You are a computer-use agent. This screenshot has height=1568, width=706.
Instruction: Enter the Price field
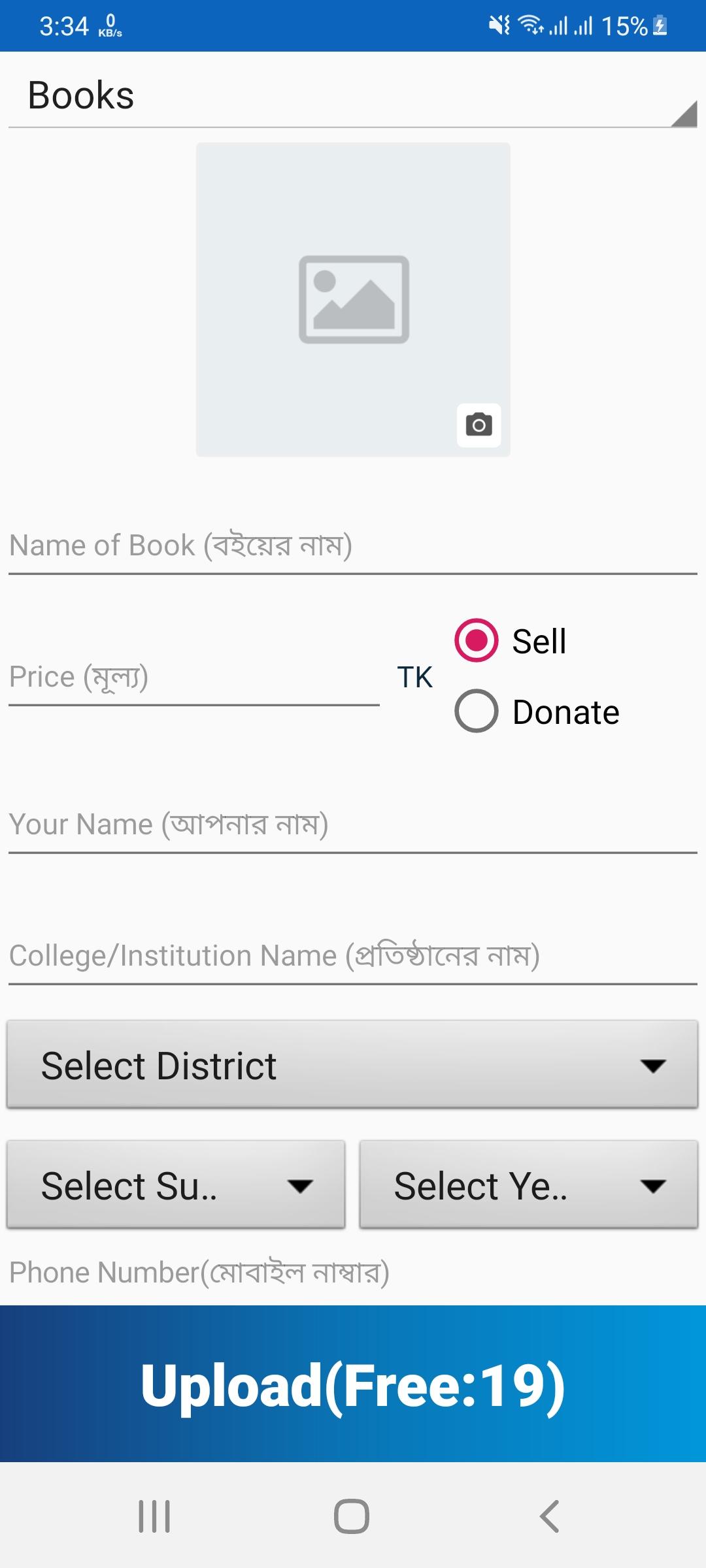click(x=194, y=678)
